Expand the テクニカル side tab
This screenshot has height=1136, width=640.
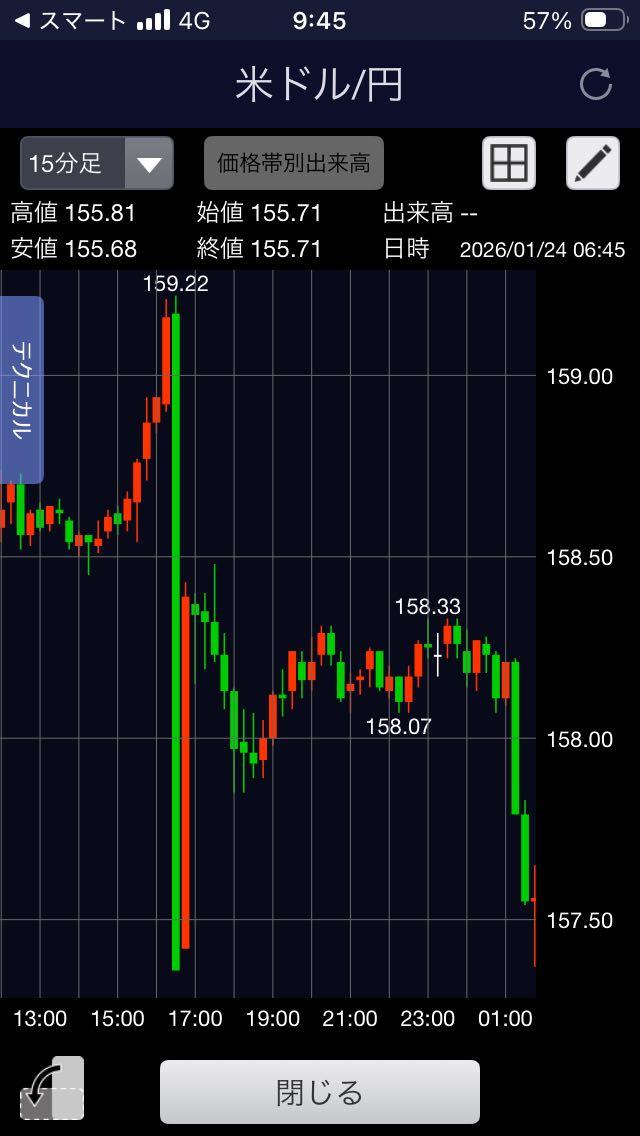point(22,389)
